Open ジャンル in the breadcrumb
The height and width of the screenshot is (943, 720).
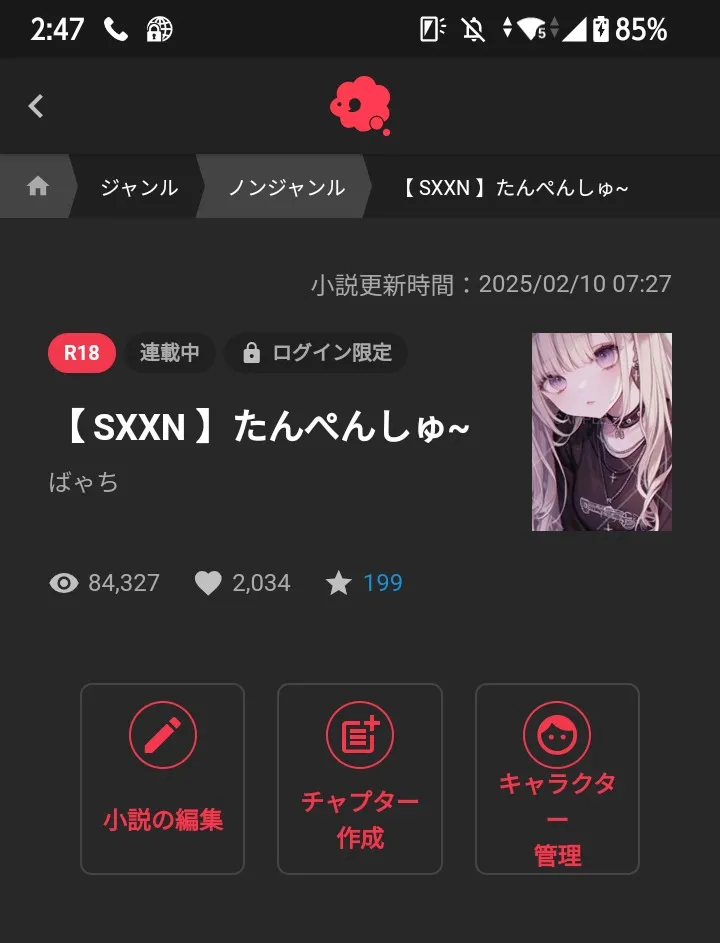137,186
